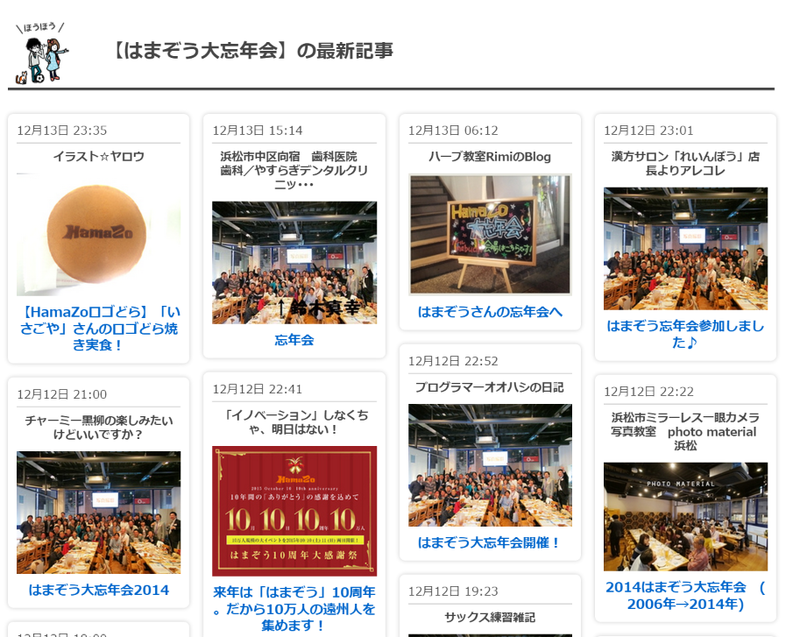Tap the はまぞう10周年大感謝祭 red poster thumbnail

[x=294, y=510]
